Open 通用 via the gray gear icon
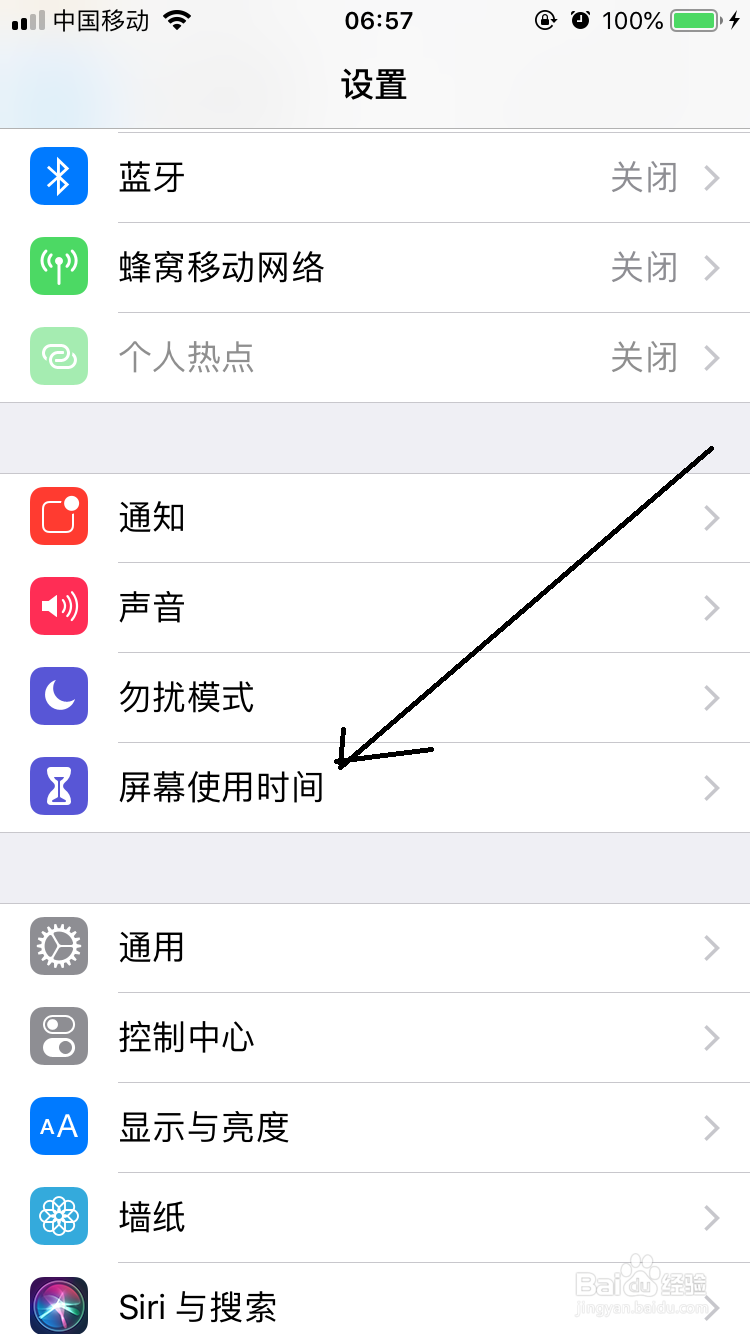This screenshot has height=1334, width=750. [x=58, y=947]
